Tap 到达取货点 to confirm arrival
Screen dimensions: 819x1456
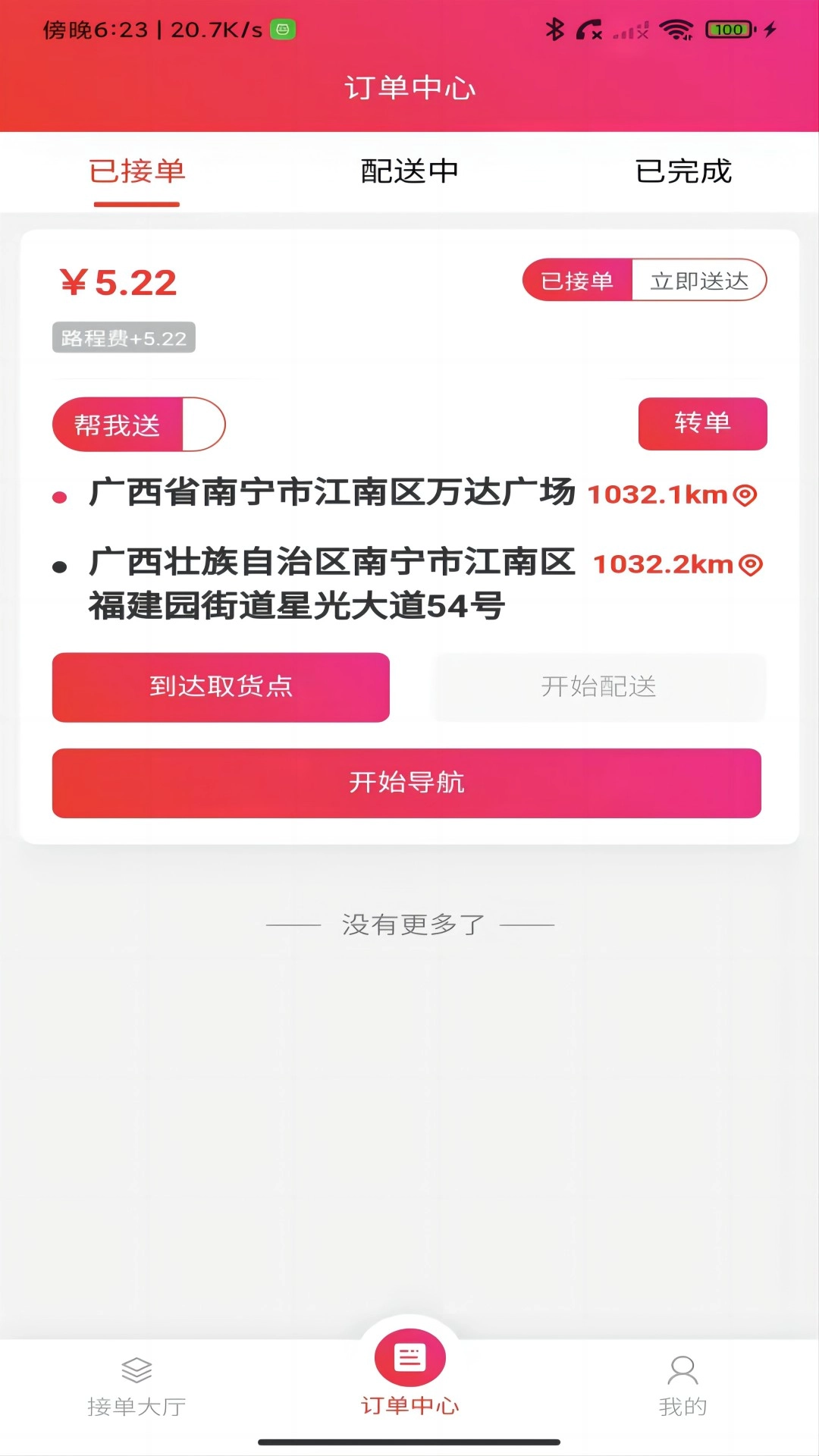(x=220, y=687)
